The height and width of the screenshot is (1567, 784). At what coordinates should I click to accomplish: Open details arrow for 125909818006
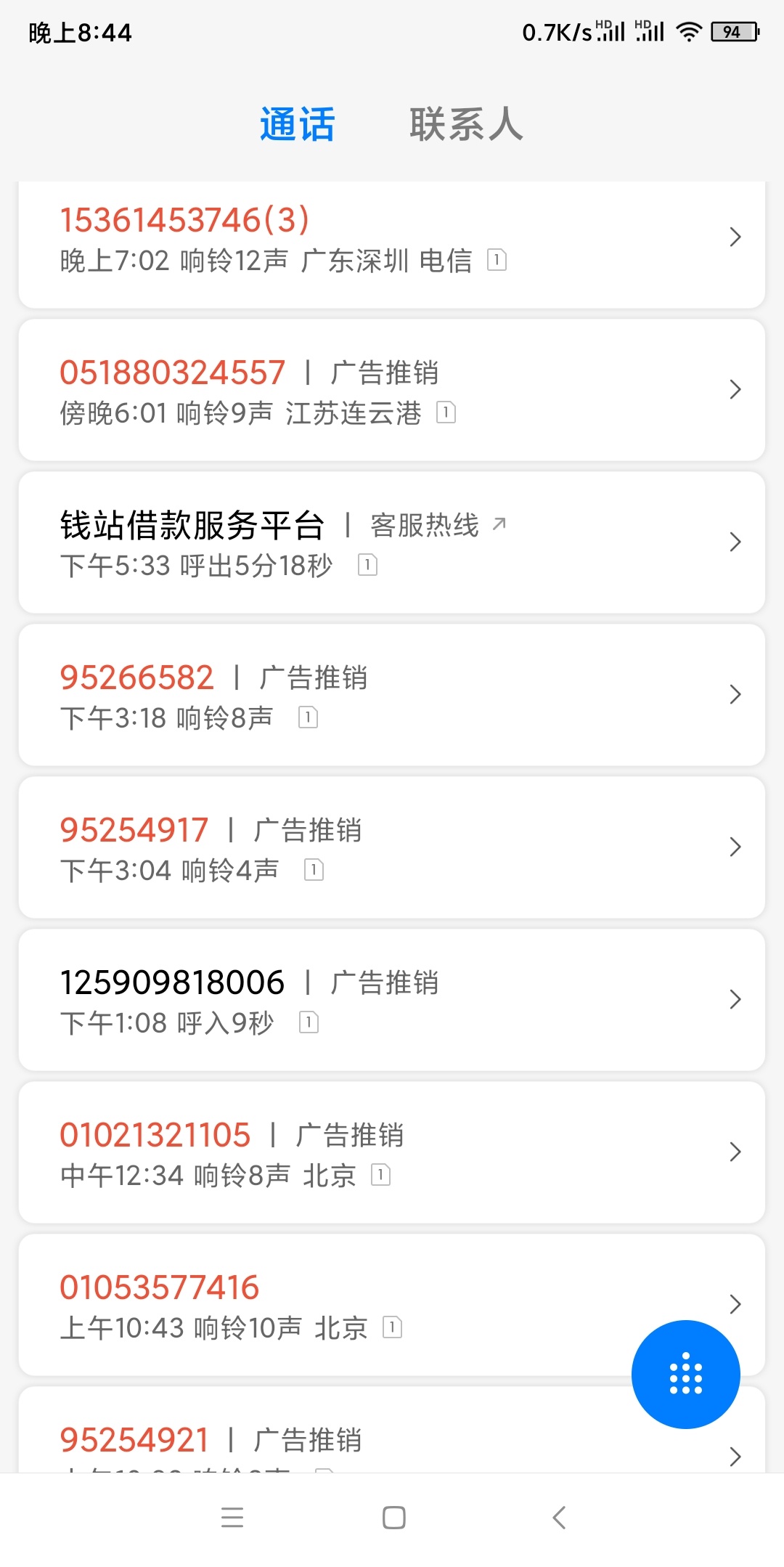(735, 999)
